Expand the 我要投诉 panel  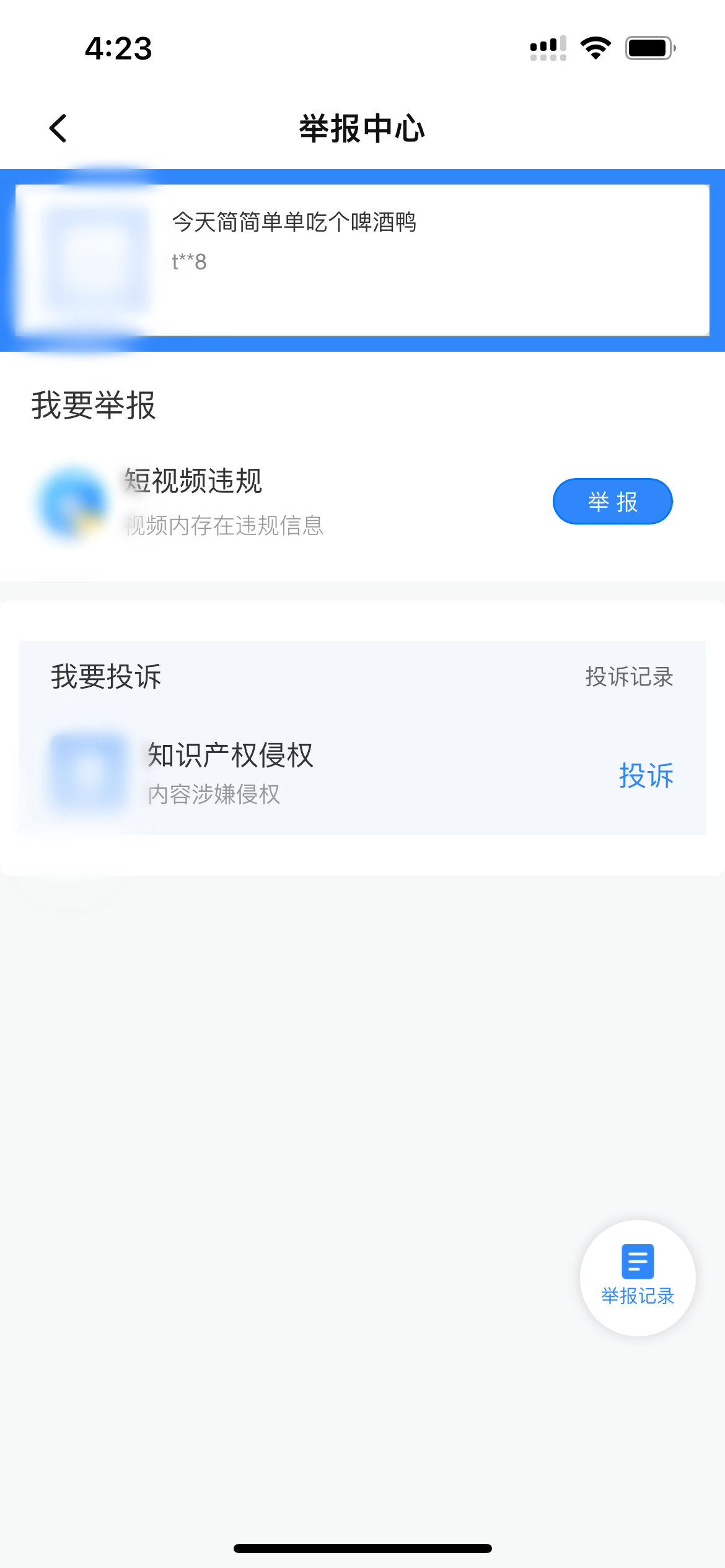(105, 677)
